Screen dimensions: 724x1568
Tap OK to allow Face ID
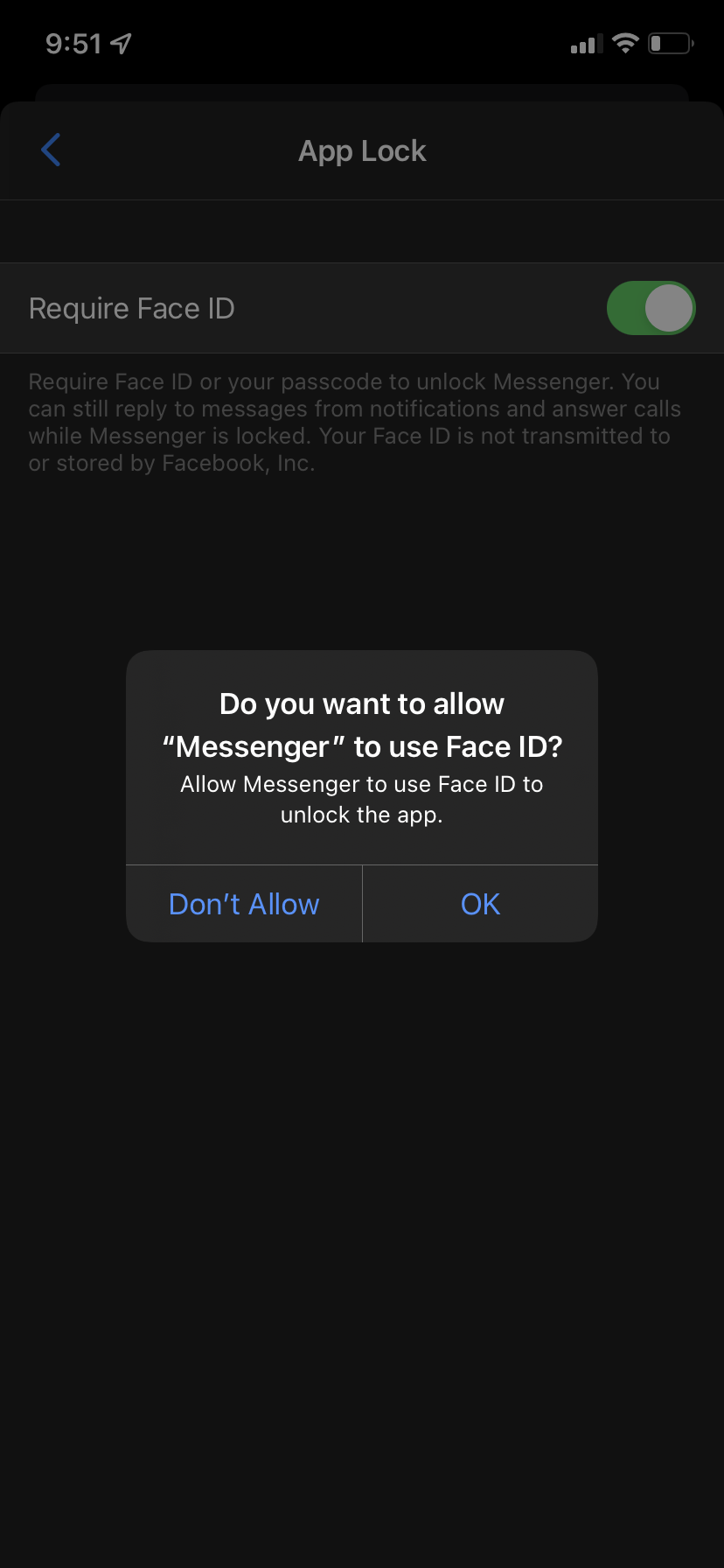click(480, 904)
